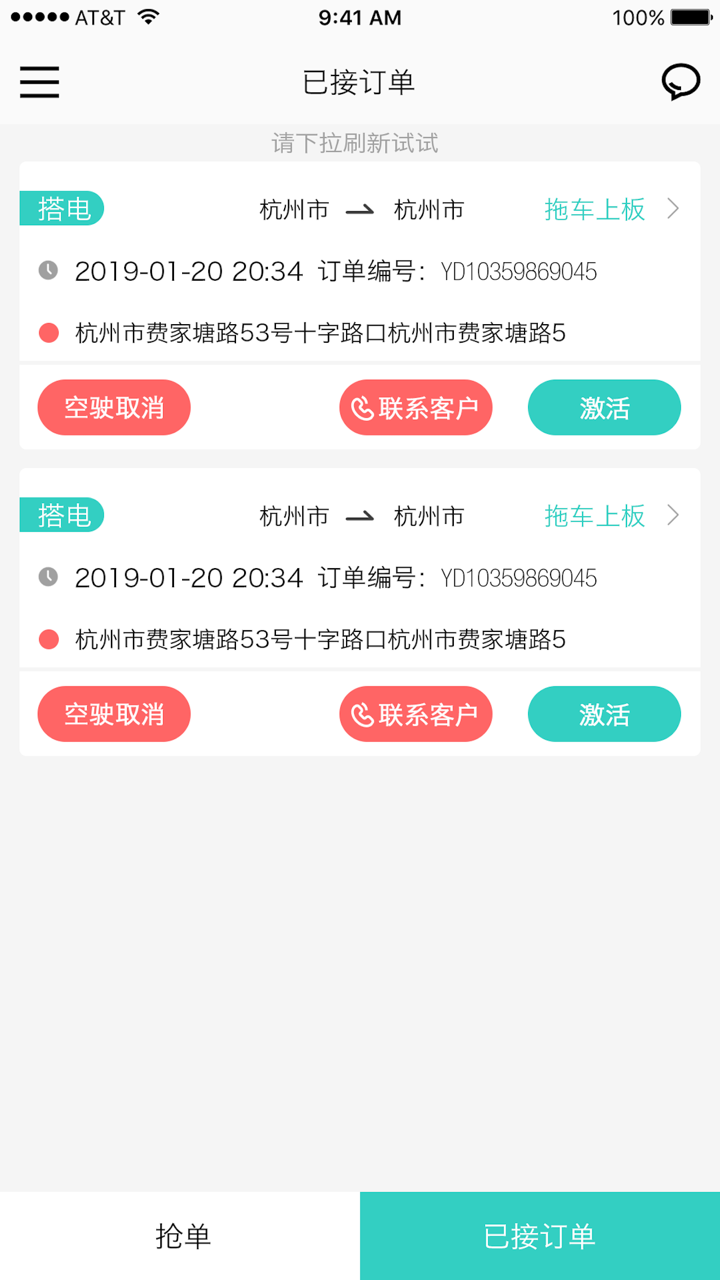Click the 搭电 tag on first order
This screenshot has width=720, height=1280.
tap(61, 208)
